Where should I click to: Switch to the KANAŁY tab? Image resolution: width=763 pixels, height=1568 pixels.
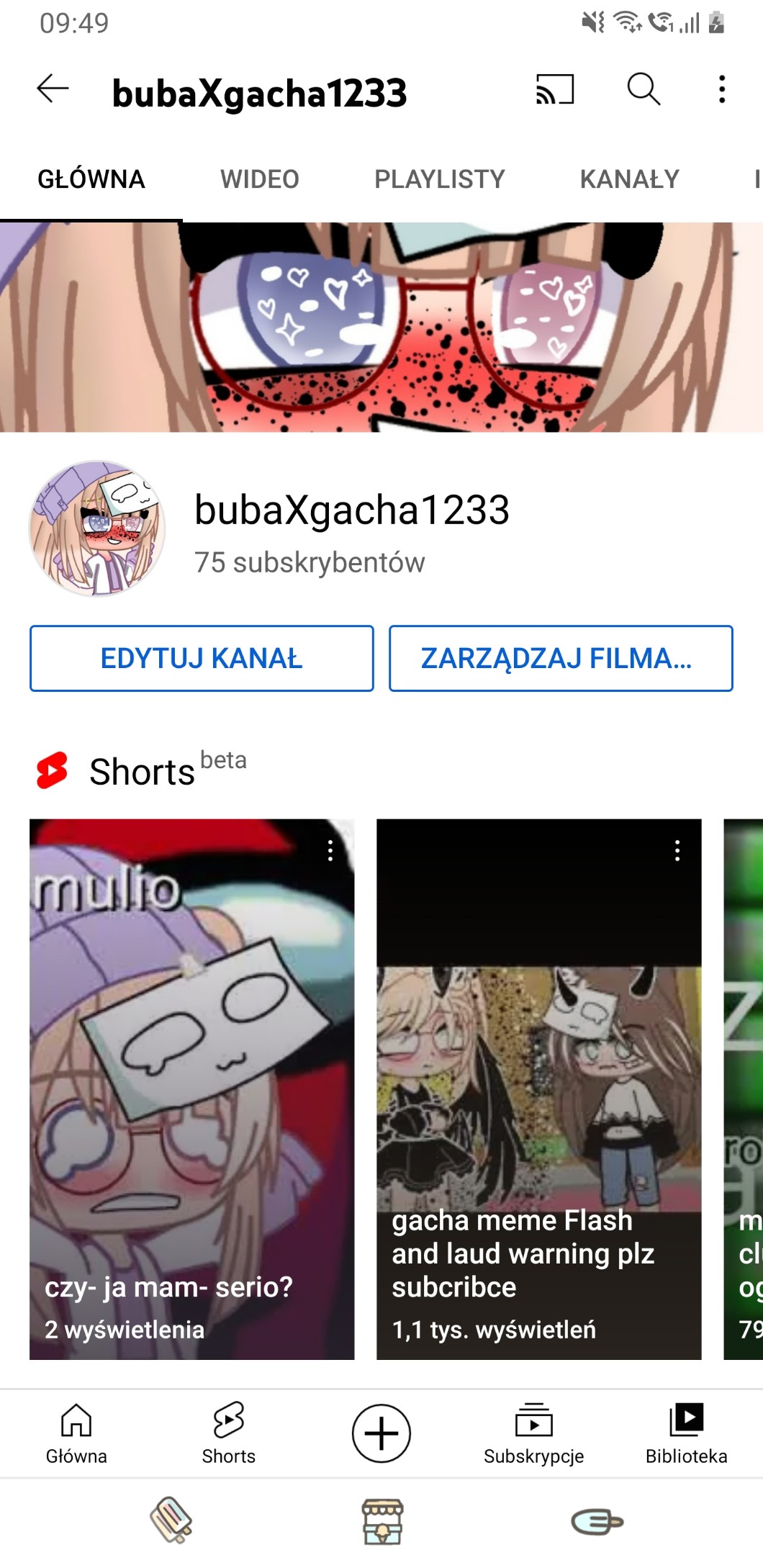629,179
